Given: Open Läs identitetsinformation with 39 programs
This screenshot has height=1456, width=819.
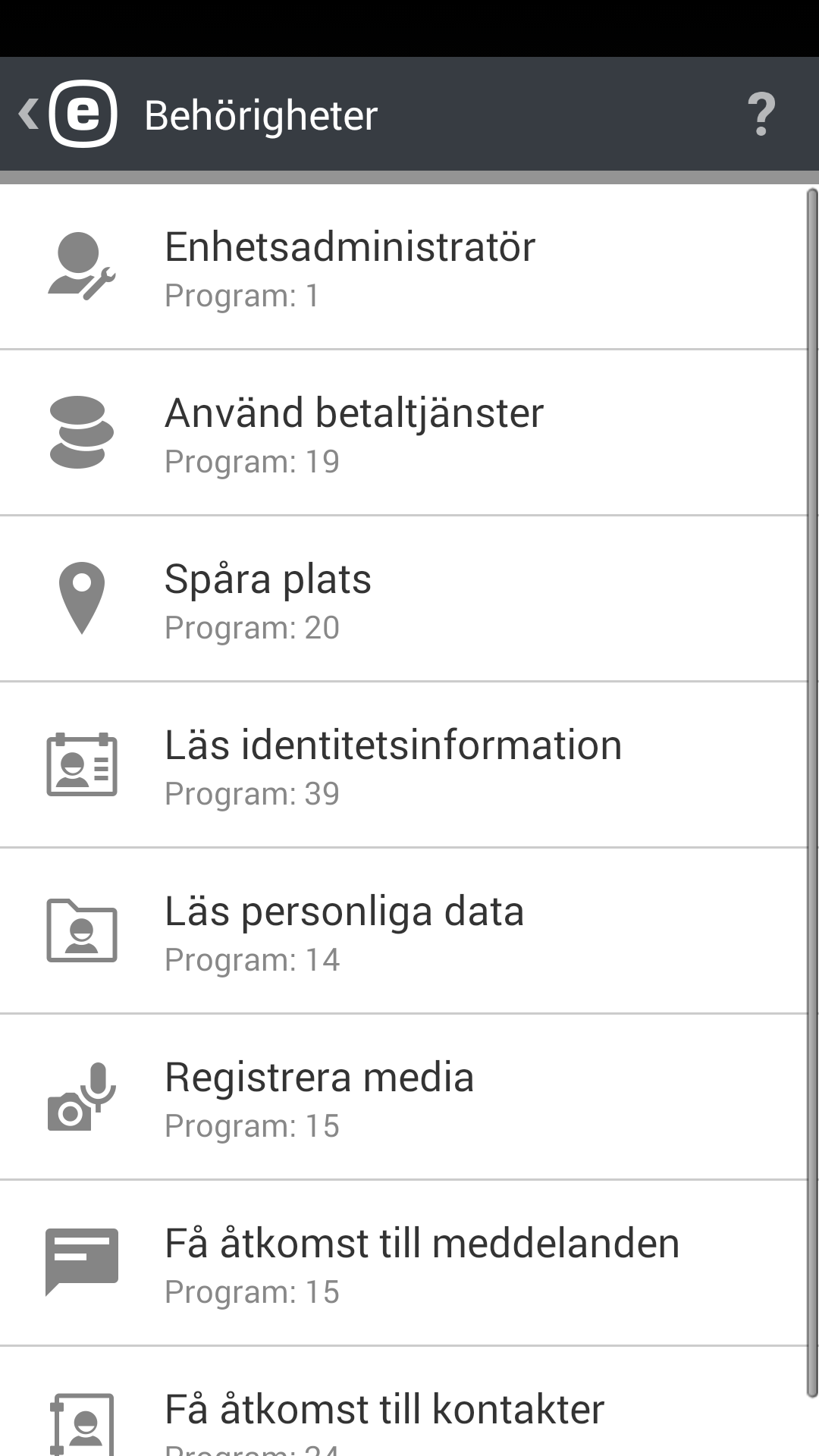Looking at the screenshot, I should click(x=409, y=766).
